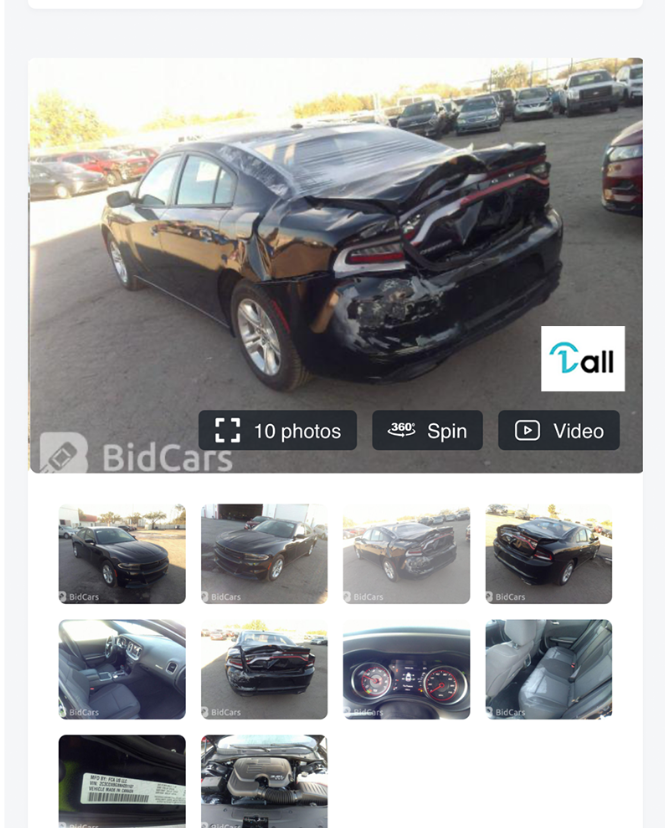Viewport: 665px width, 828px height.
Task: View the rear seats interior thumbnail
Action: 549,669
